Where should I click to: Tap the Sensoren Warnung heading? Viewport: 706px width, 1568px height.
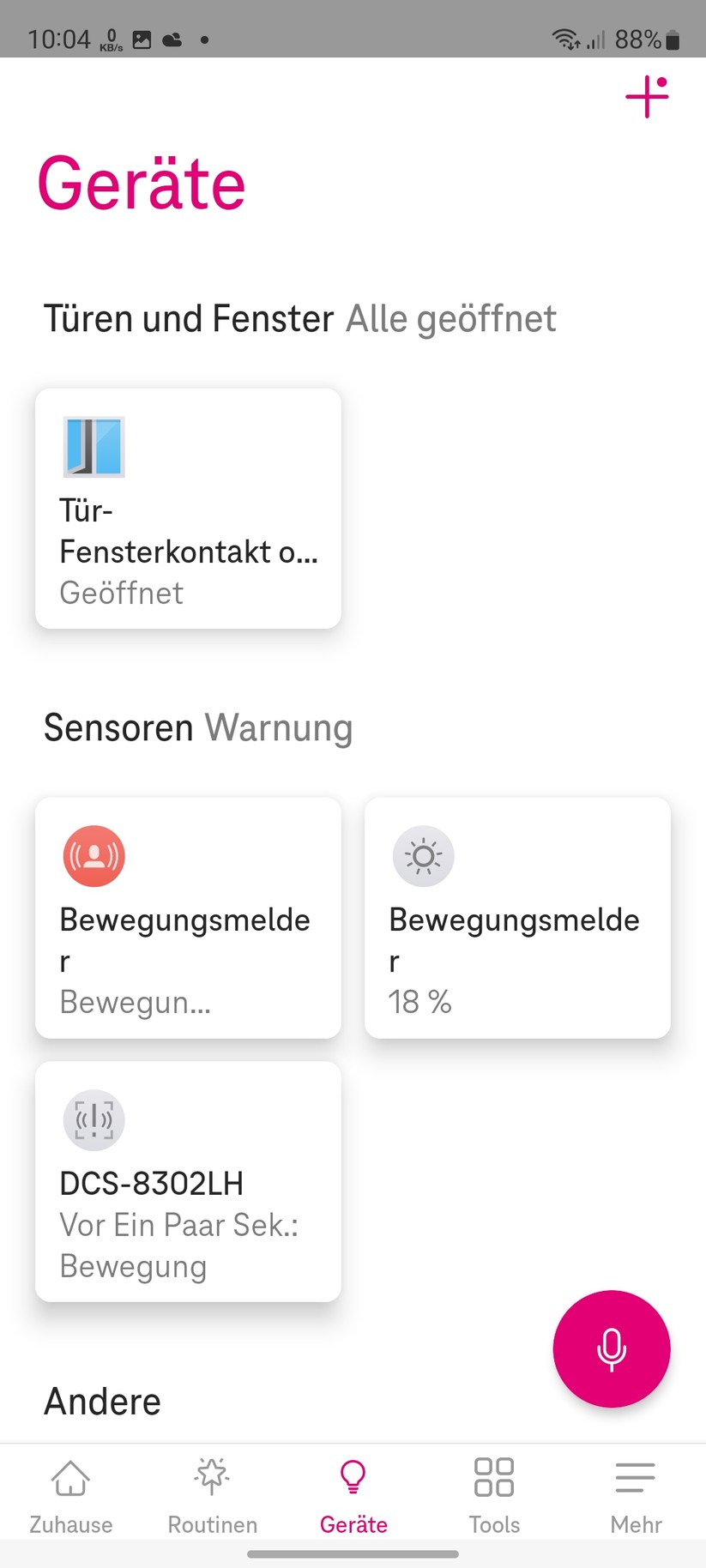point(199,727)
